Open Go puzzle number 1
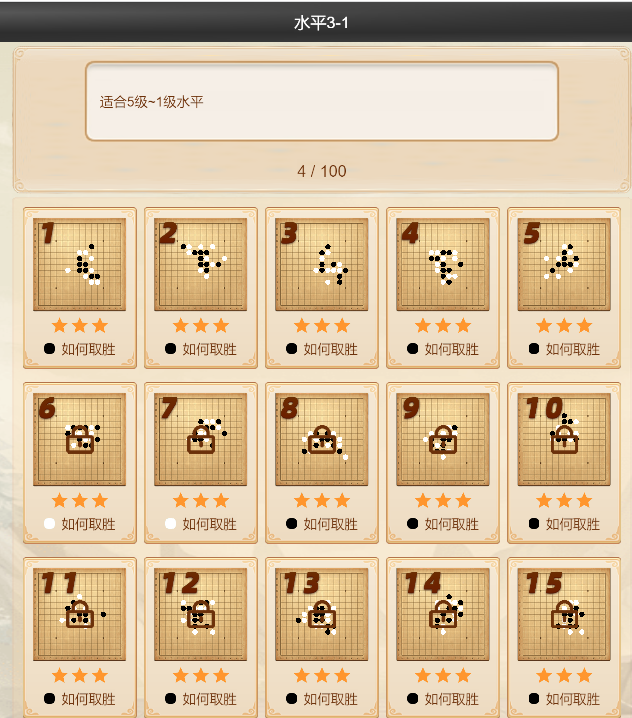The image size is (632, 718). tap(80, 265)
